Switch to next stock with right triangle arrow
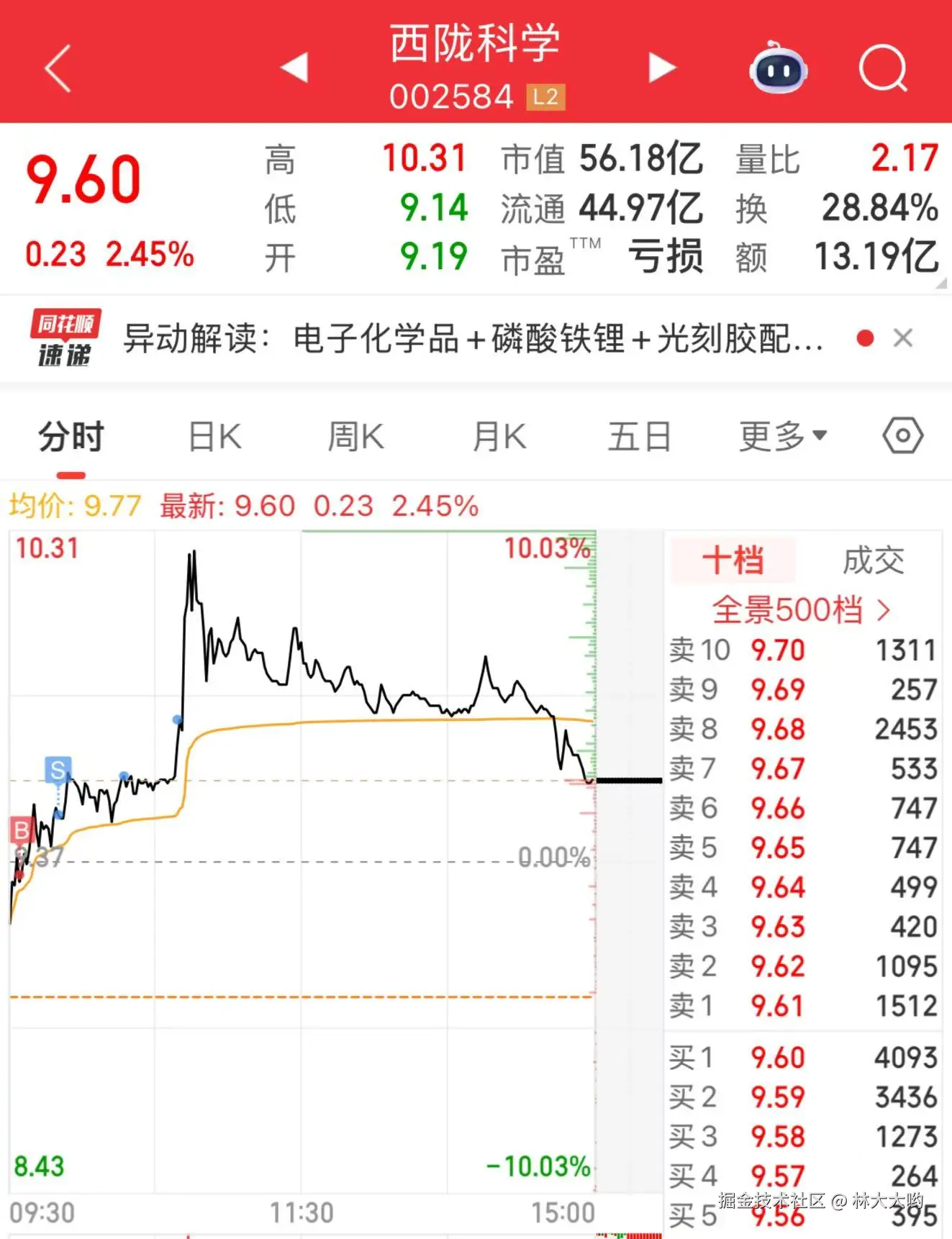The image size is (952, 1239). (x=661, y=66)
